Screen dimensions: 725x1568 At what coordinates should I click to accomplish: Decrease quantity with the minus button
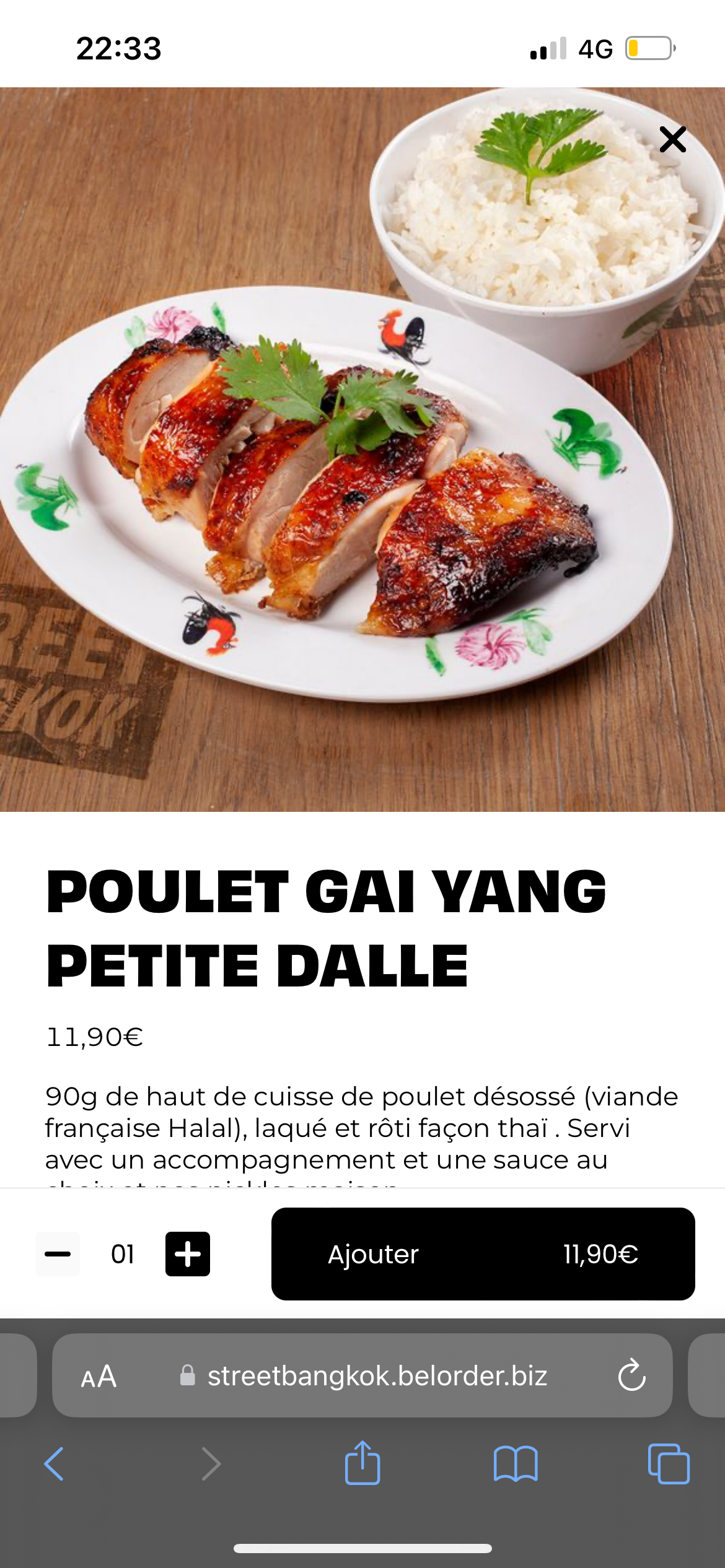[58, 1254]
